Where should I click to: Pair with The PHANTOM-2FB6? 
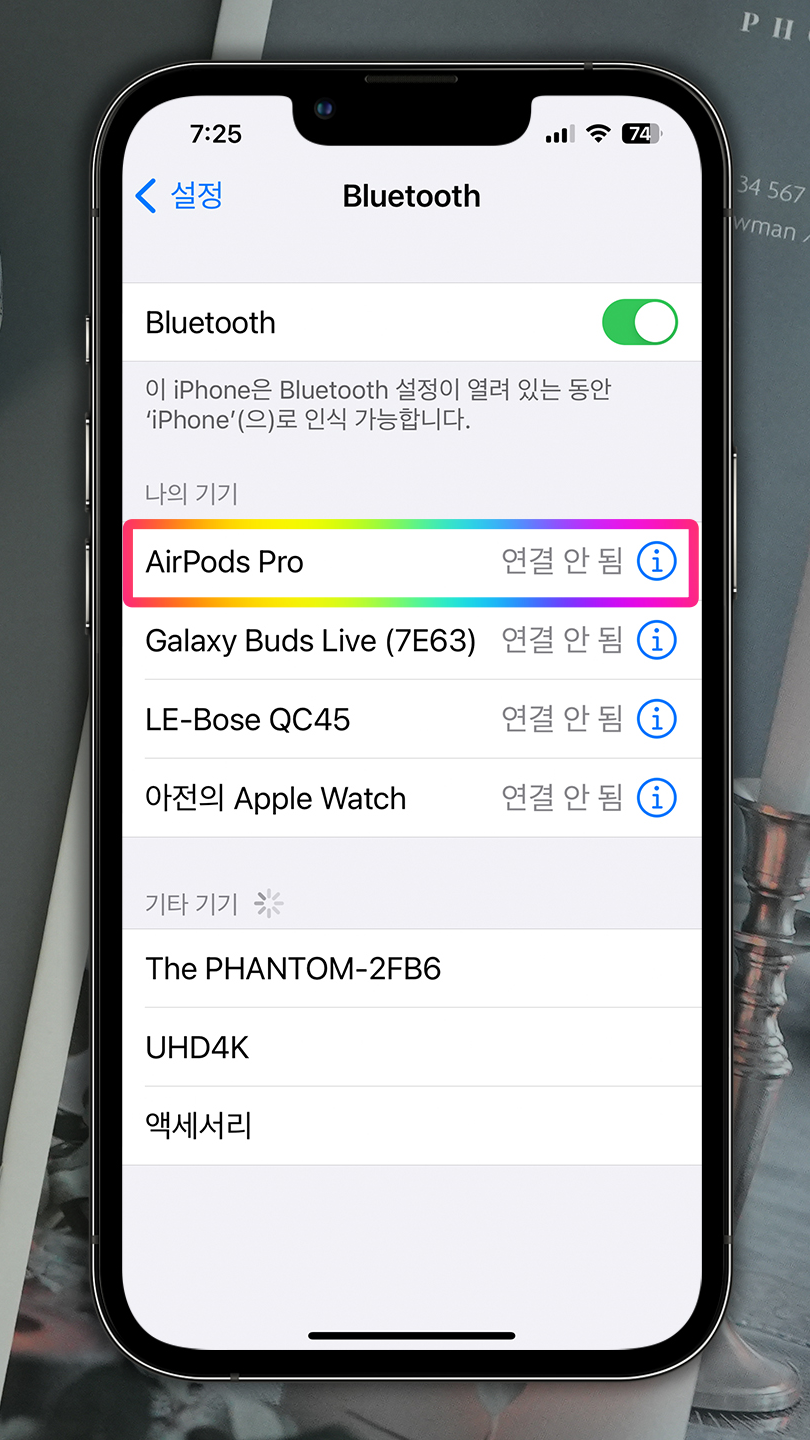(x=411, y=968)
